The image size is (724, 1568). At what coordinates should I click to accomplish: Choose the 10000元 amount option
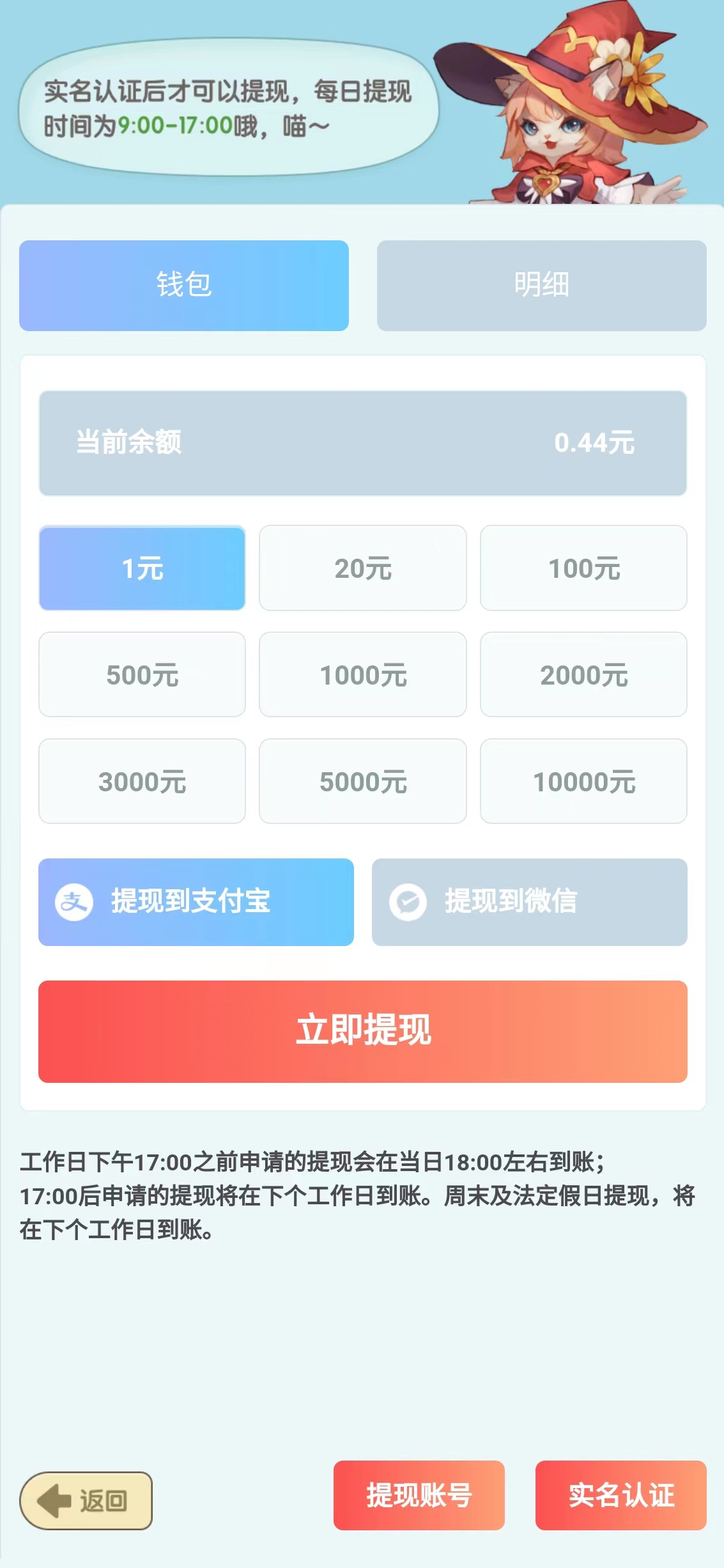583,781
